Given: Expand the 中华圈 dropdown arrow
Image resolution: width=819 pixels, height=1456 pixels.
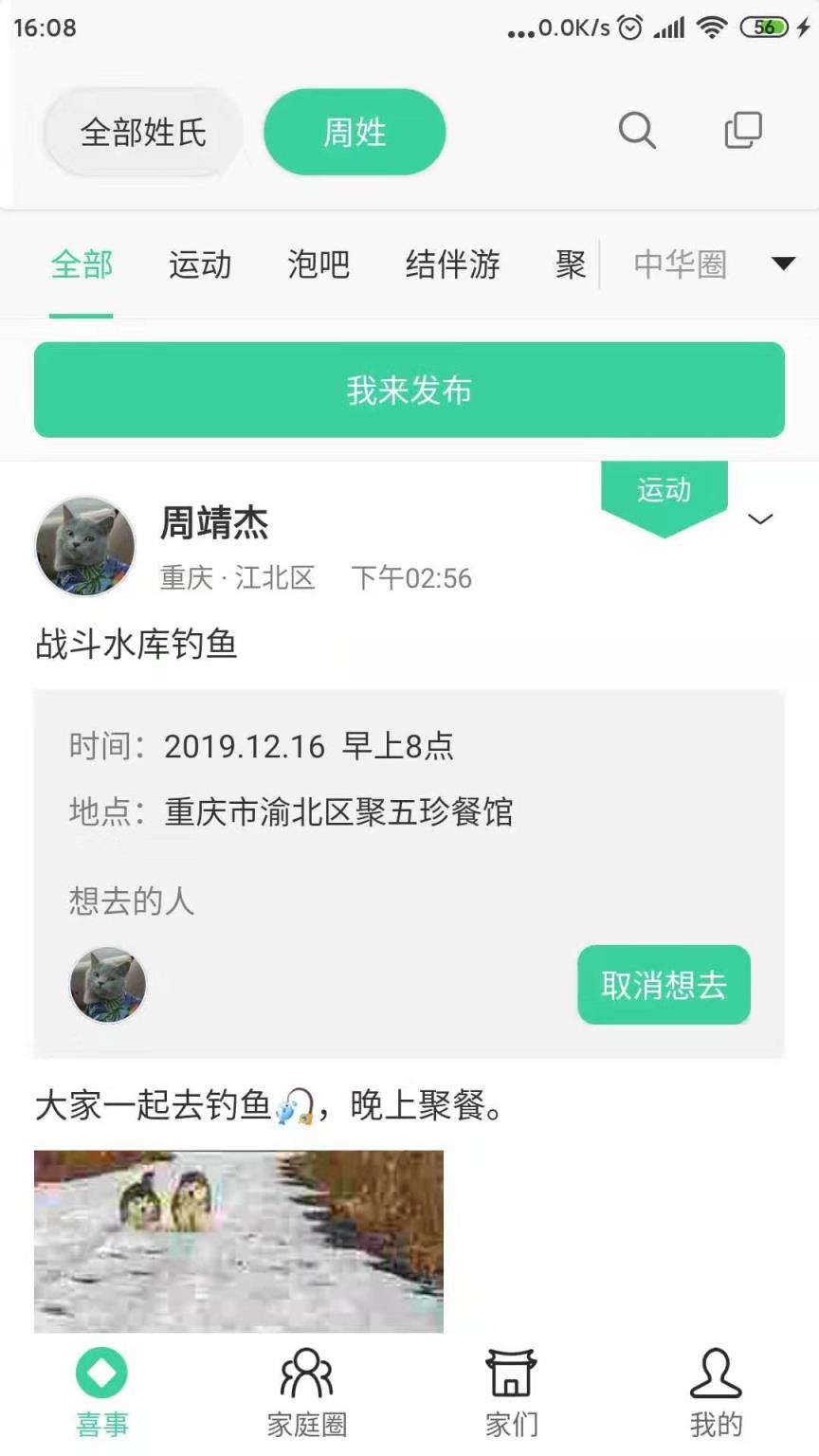Looking at the screenshot, I should tap(780, 265).
